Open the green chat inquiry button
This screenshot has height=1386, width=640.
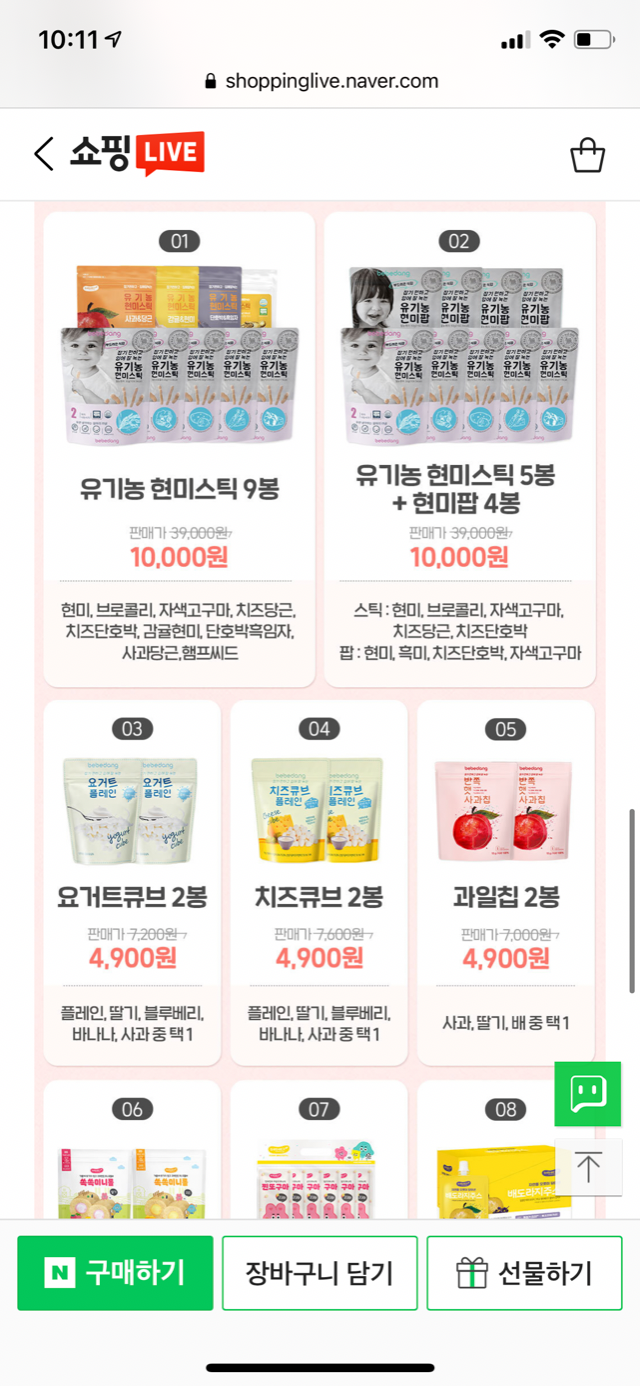point(587,1095)
